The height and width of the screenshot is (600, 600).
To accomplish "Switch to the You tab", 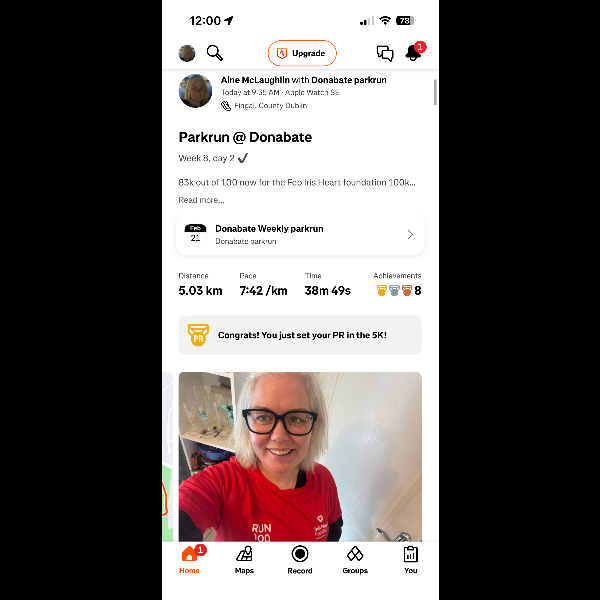I will 410,559.
